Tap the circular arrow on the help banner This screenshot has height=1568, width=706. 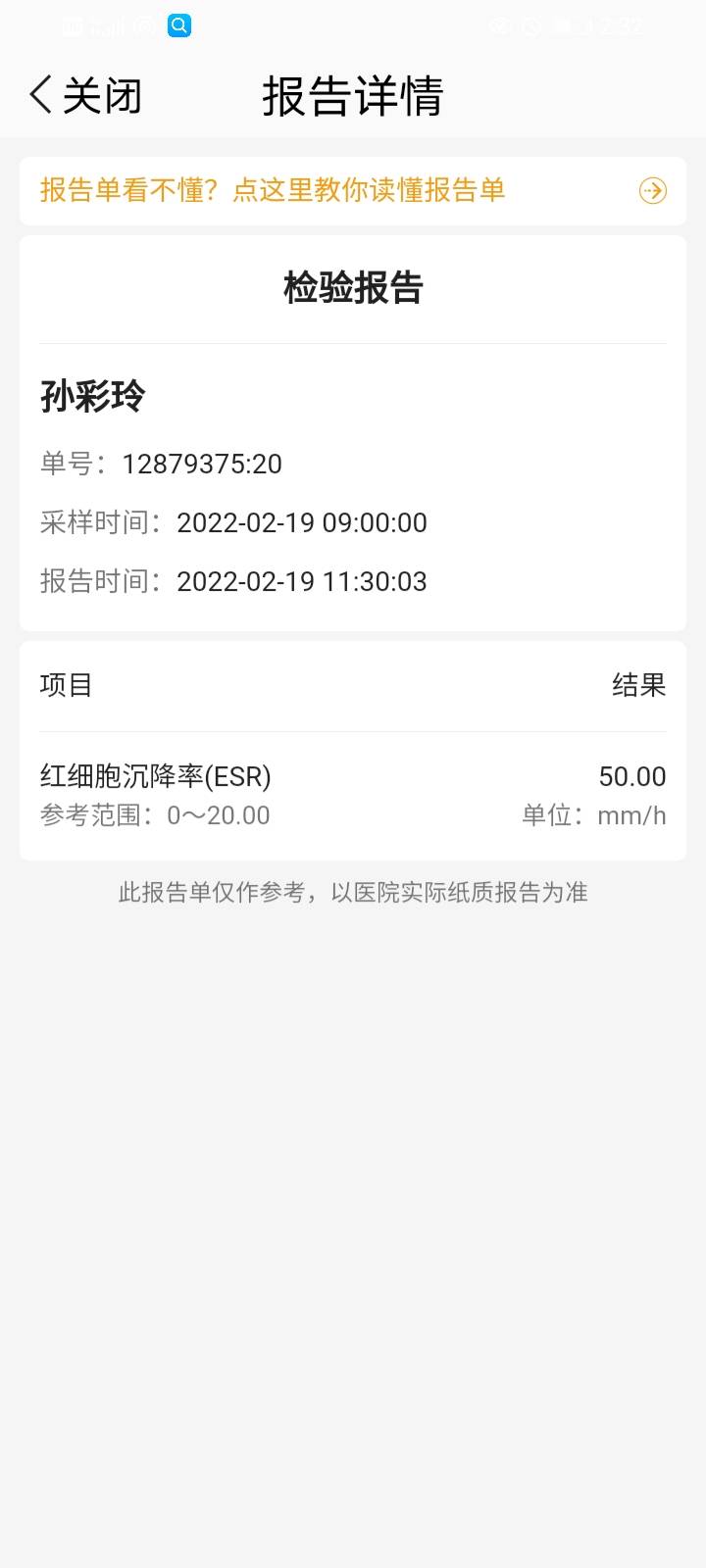click(x=654, y=190)
